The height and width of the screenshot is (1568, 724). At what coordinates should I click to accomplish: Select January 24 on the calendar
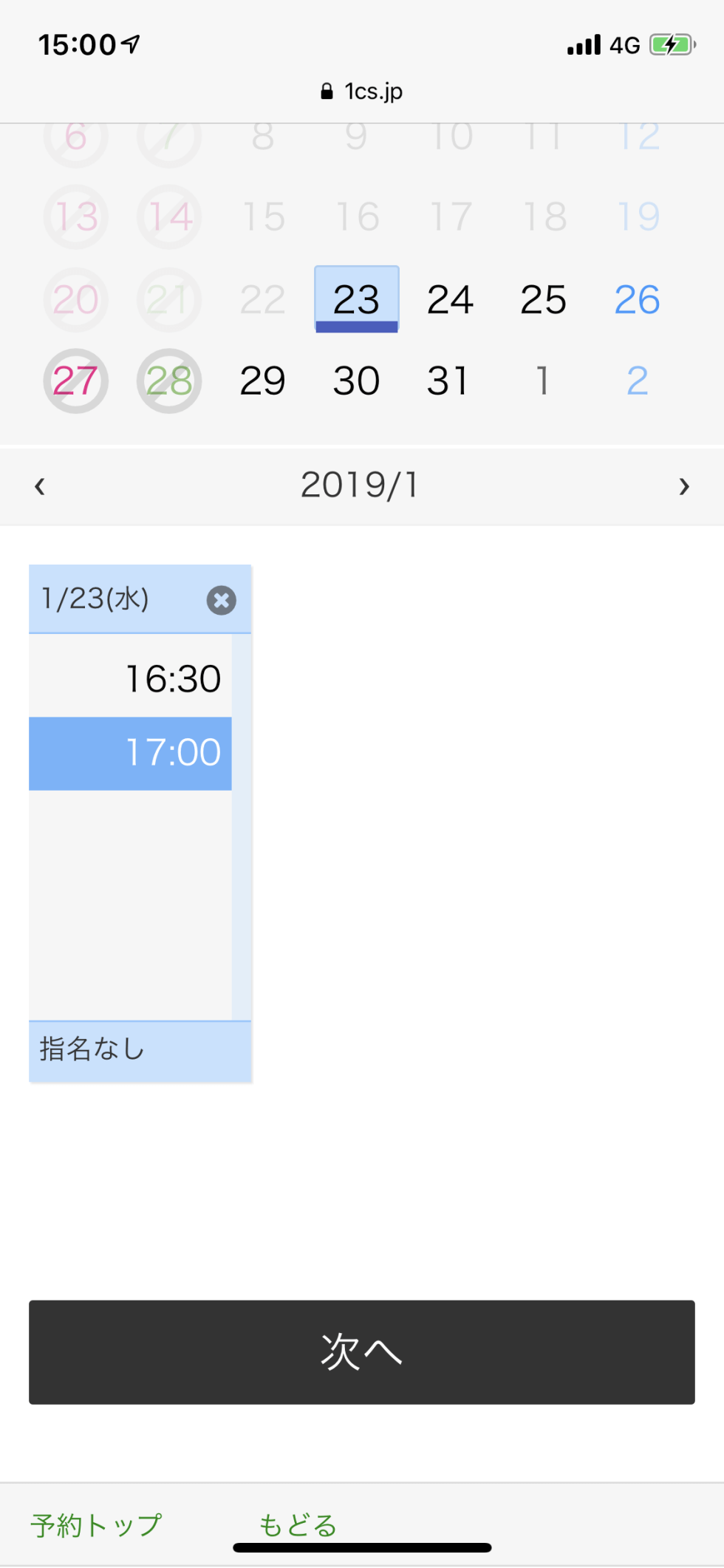click(x=450, y=299)
